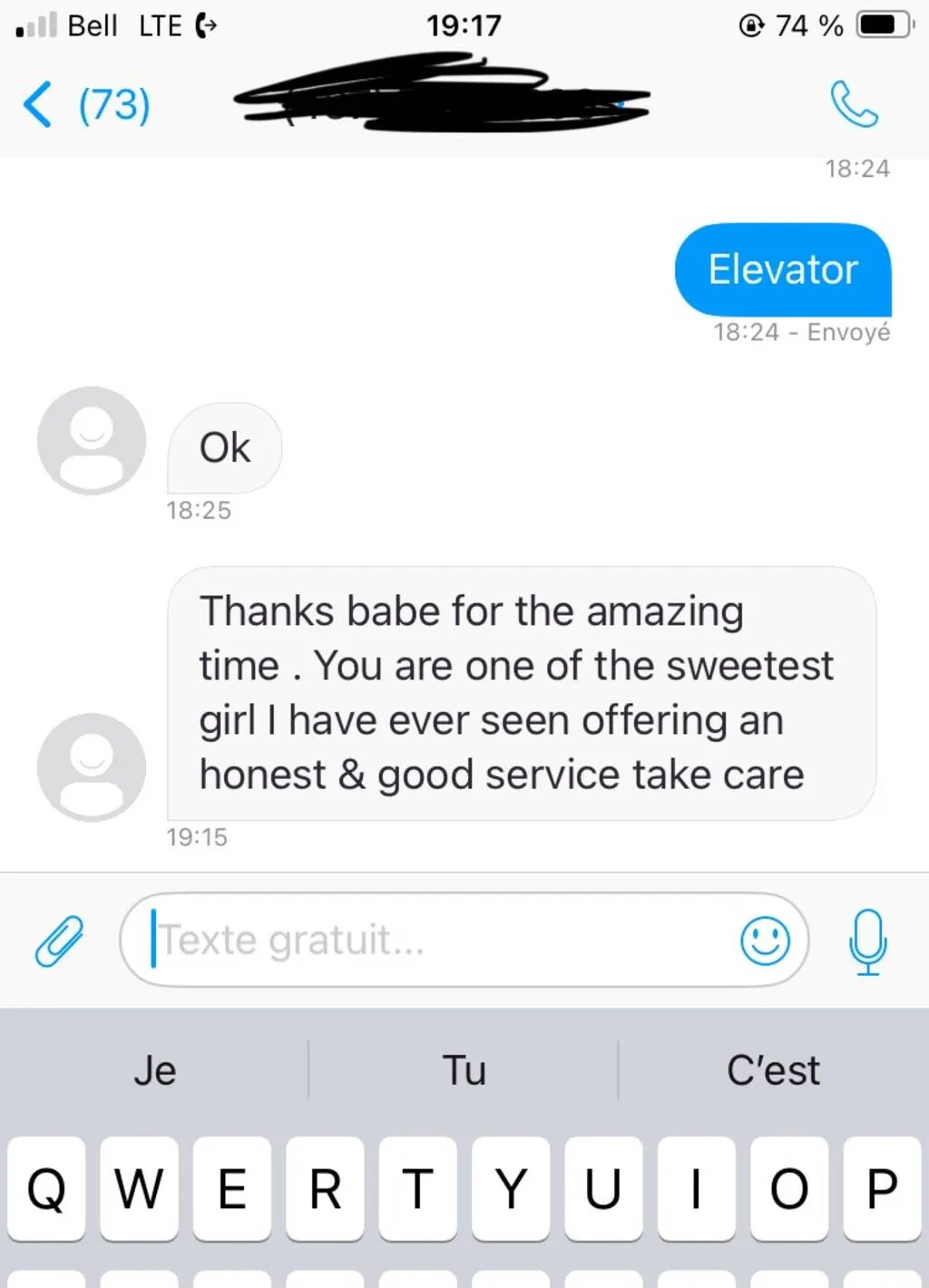Record a voice message with the microphone

[x=867, y=941]
